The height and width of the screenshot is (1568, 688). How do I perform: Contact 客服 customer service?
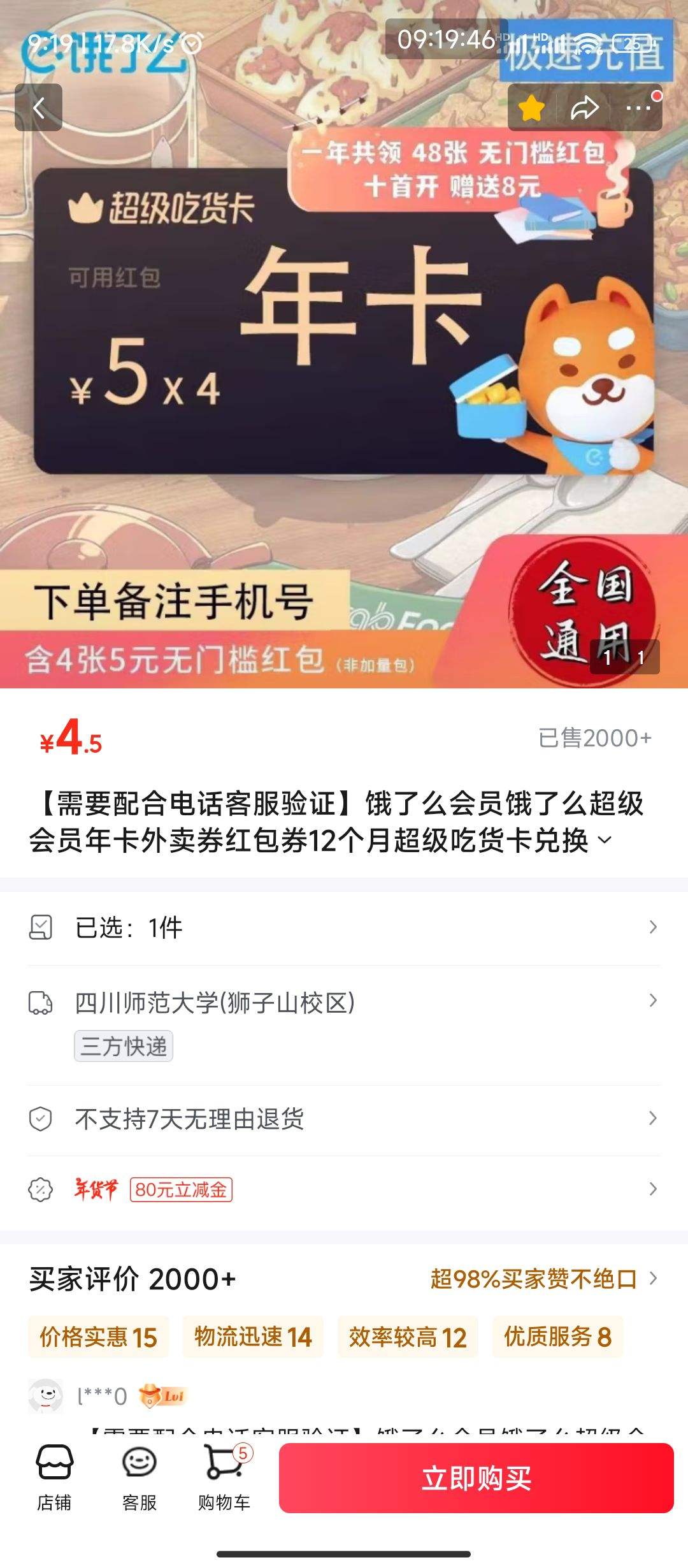pos(140,1477)
